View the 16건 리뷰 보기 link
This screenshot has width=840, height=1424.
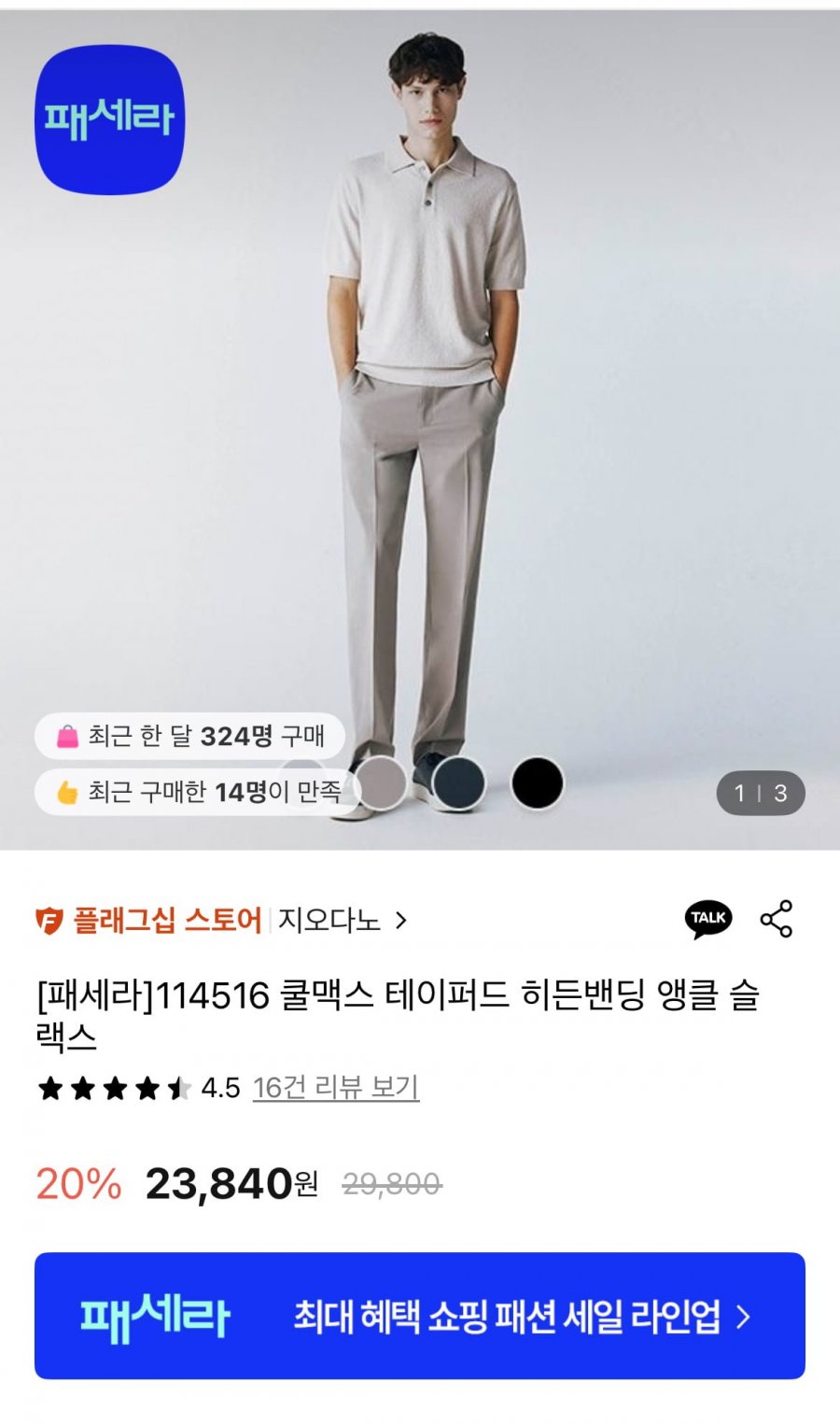coord(335,1088)
